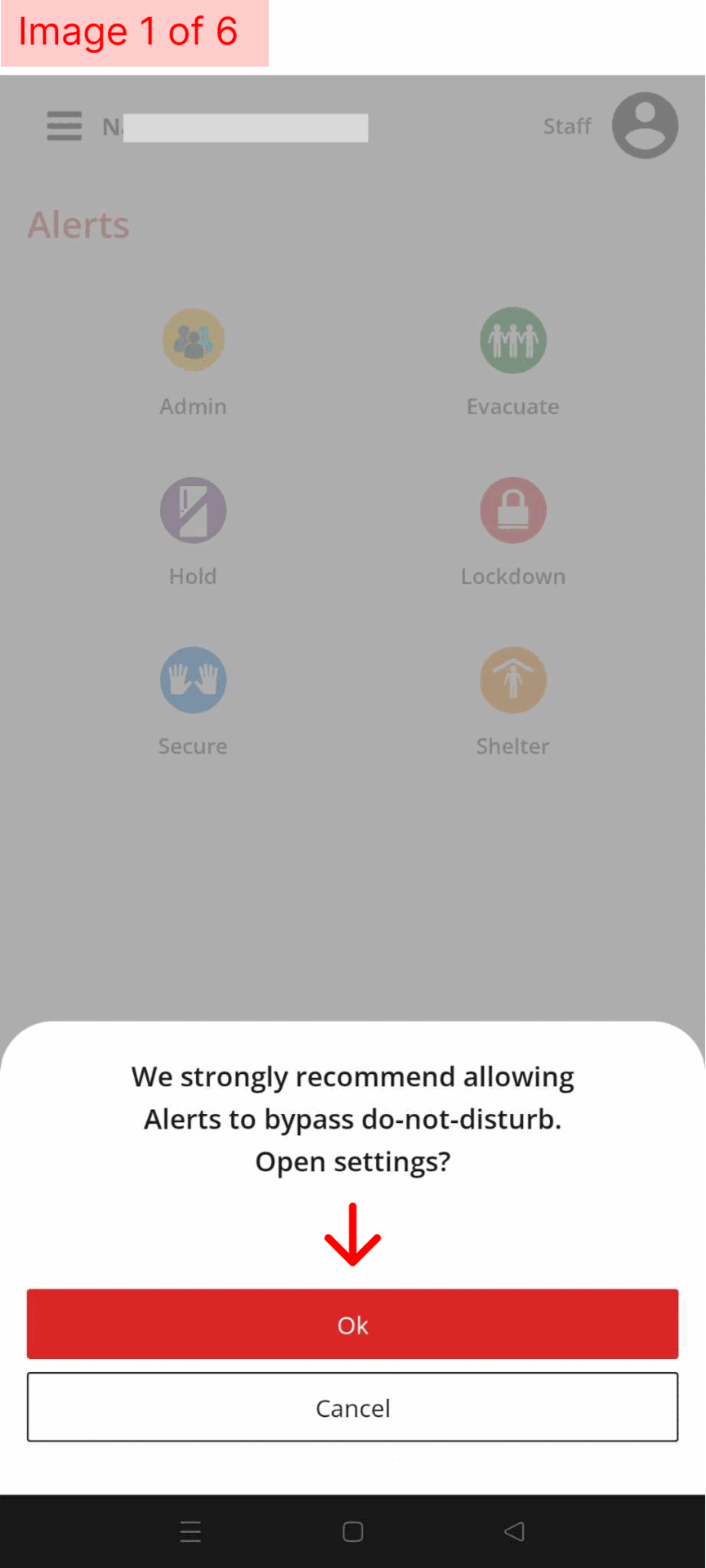706x1568 pixels.
Task: Go back using the system back button
Action: pyautogui.click(x=514, y=1531)
